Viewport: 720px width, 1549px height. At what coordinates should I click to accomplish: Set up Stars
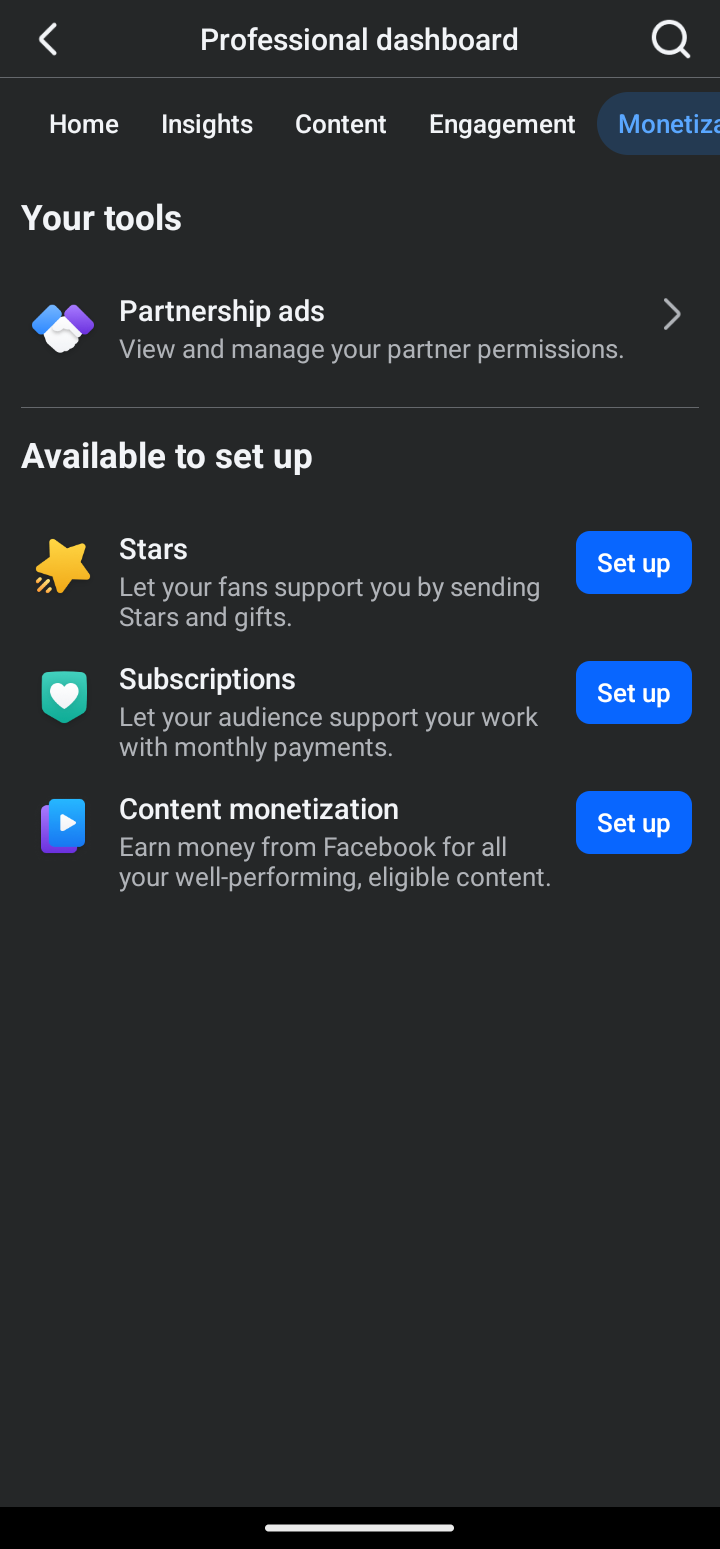(x=633, y=563)
